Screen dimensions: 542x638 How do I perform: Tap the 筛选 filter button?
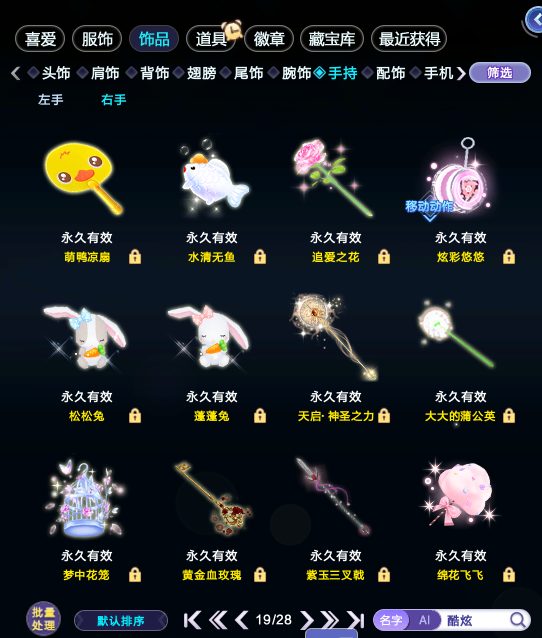point(500,73)
